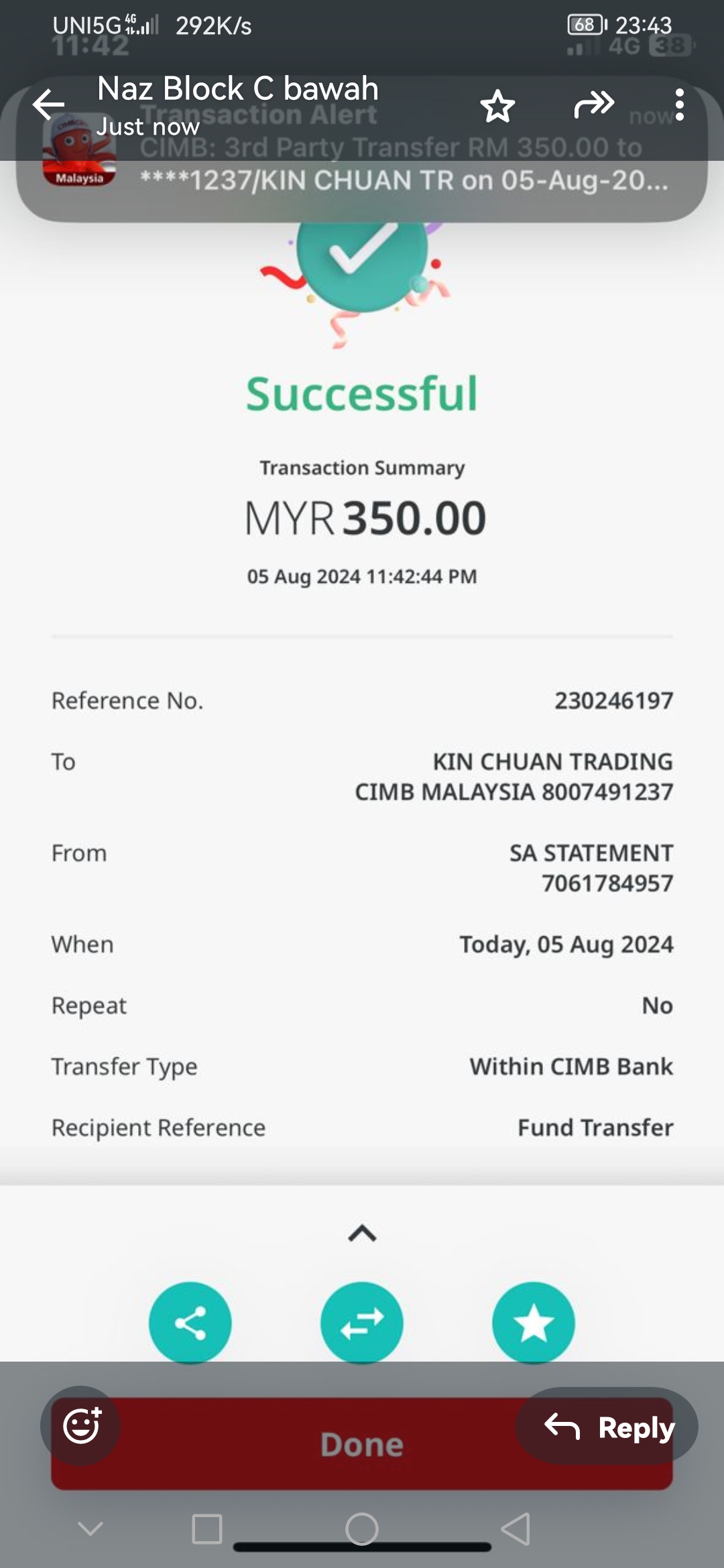Image resolution: width=724 pixels, height=1568 pixels.
Task: Go back from the image viewer
Action: tap(49, 105)
